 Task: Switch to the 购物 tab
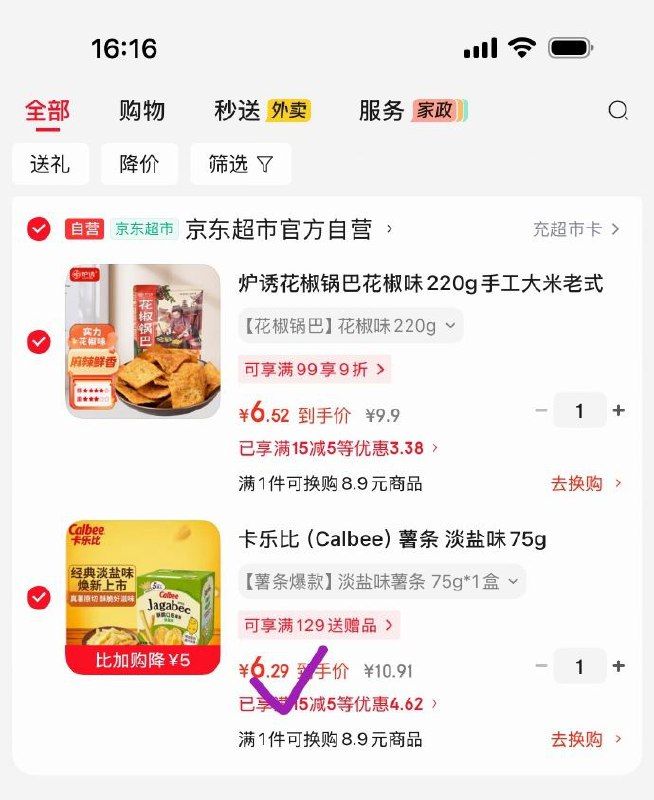pos(141,110)
